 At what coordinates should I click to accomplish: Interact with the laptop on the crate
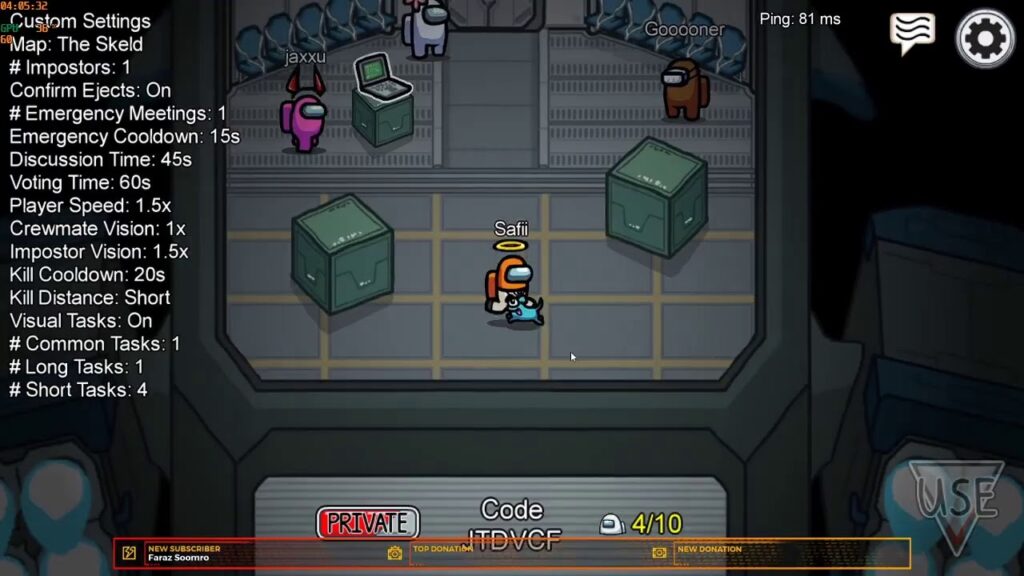(x=381, y=78)
